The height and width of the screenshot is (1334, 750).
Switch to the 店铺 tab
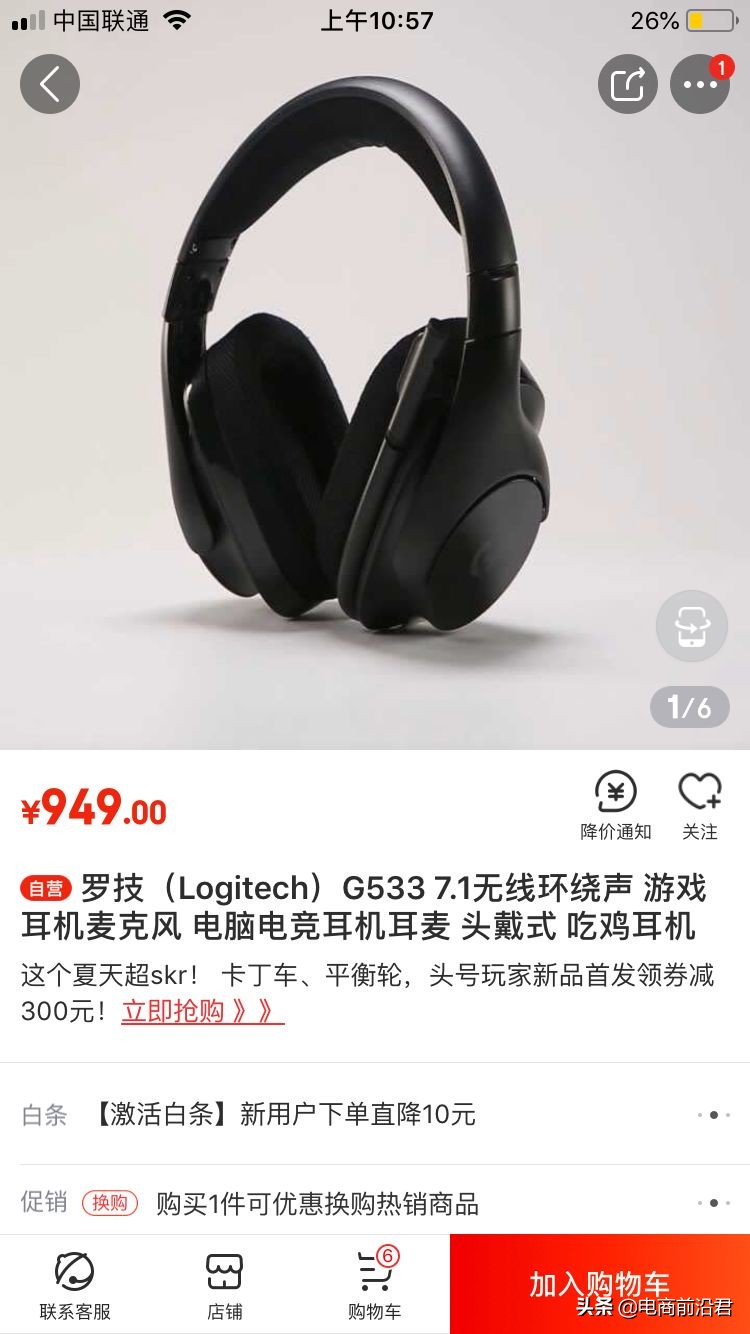[227, 1285]
